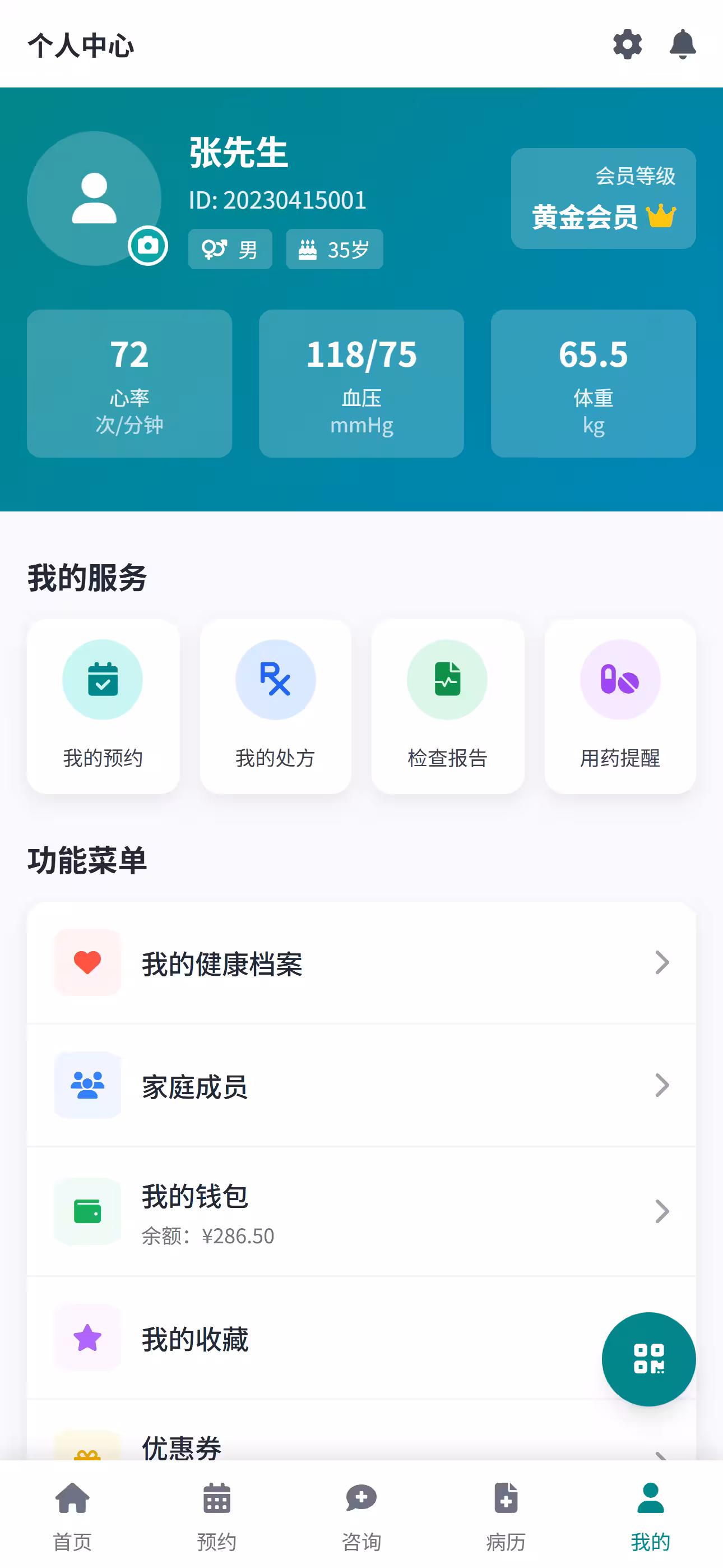The width and height of the screenshot is (723, 1568).
Task: Open 我的处方 prescription Rx icon
Action: click(x=275, y=679)
